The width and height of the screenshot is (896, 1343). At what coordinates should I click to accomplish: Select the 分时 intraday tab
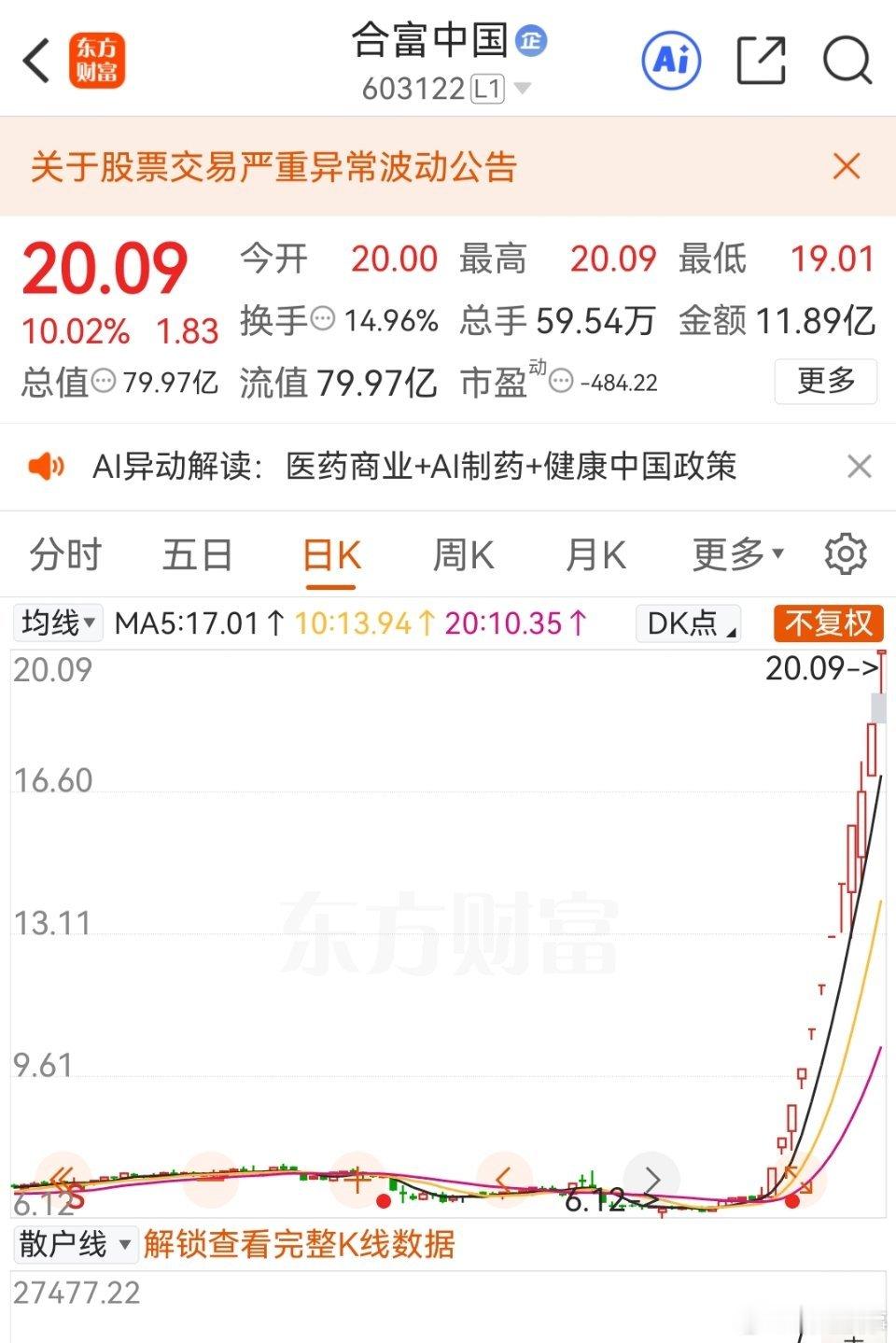pyautogui.click(x=65, y=553)
